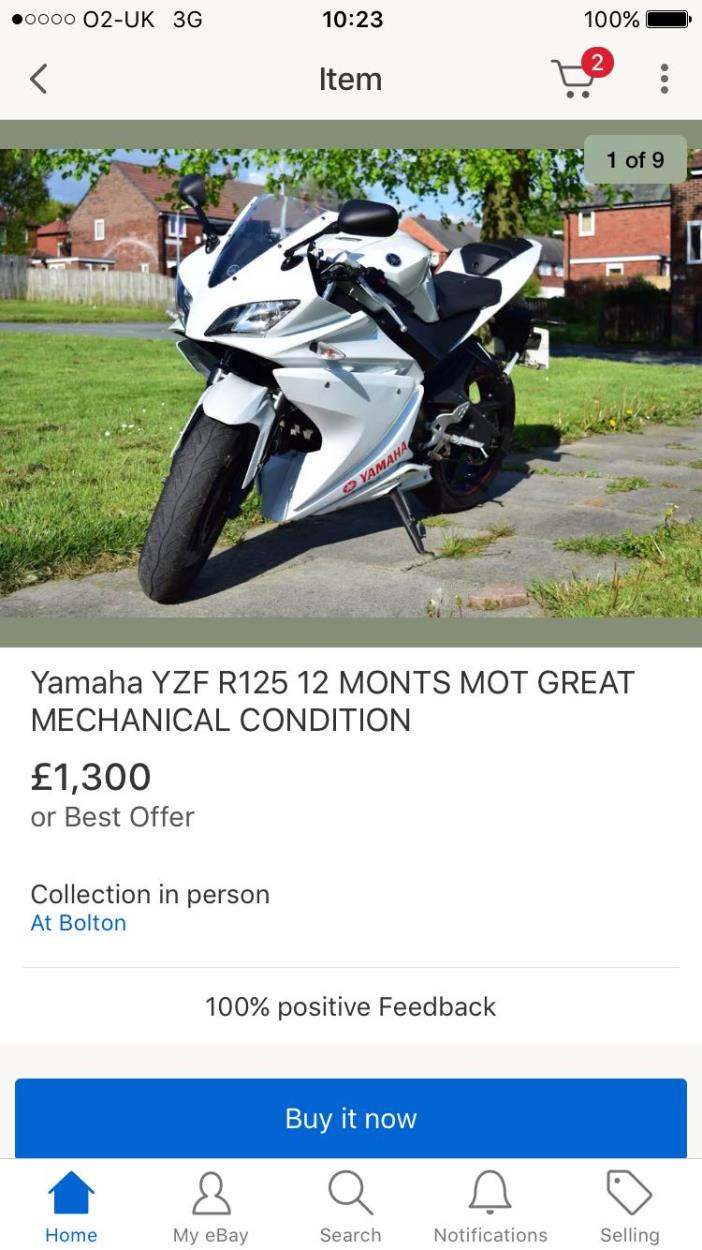Switch to the Home tab
Viewport: 702px width, 1250px height.
pyautogui.click(x=71, y=1208)
